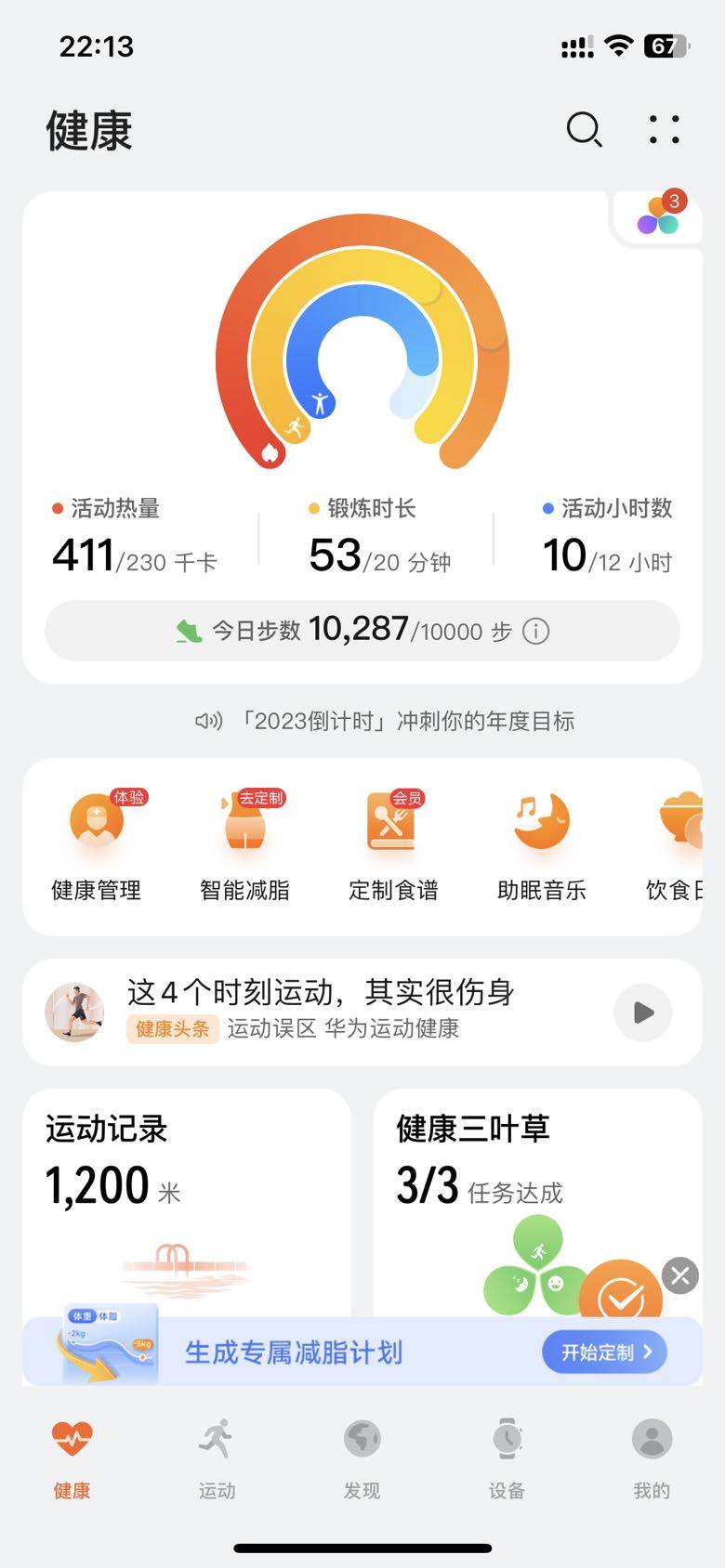Open today's step count details

click(362, 631)
